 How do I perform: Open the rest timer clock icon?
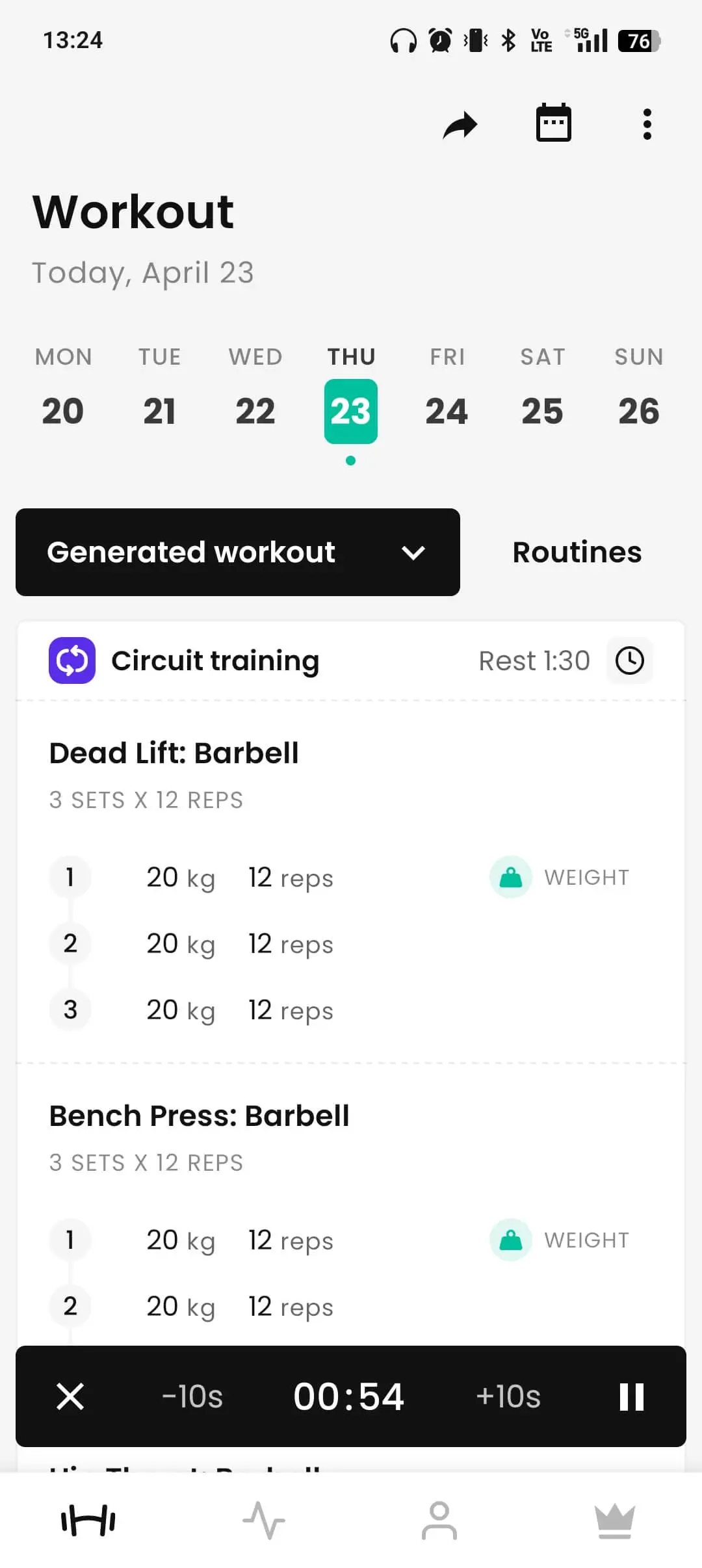click(x=629, y=661)
